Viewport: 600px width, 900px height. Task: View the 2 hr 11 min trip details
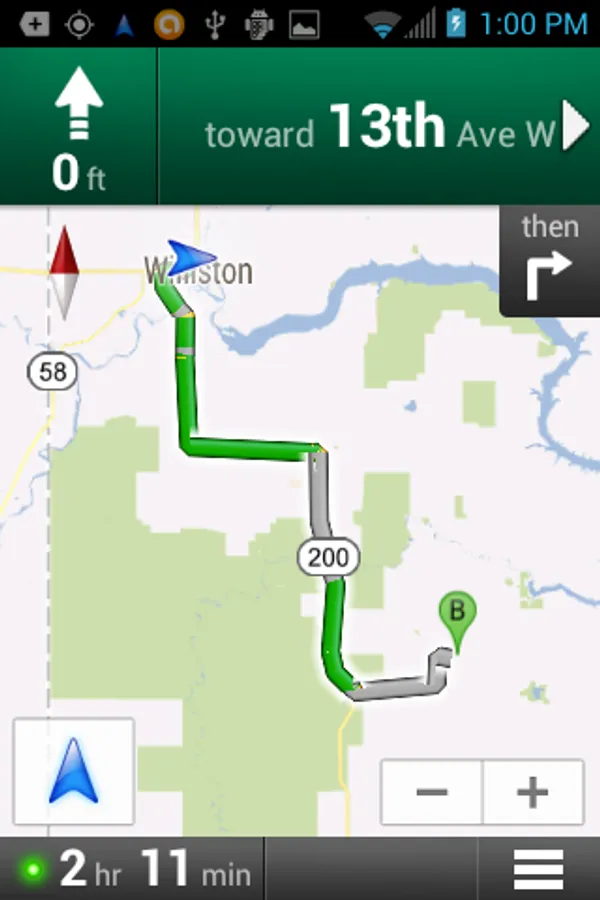pos(140,870)
